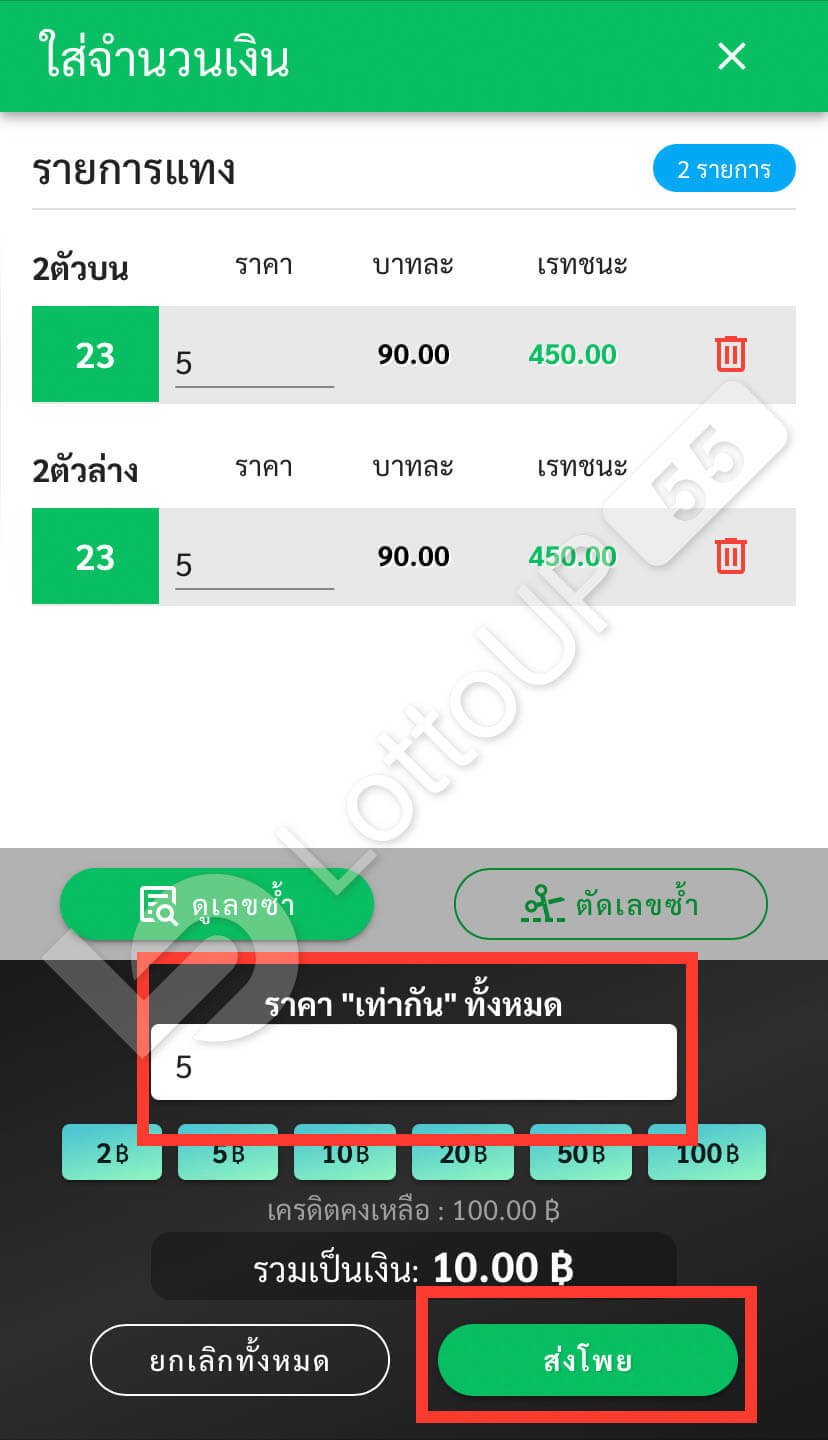Image resolution: width=828 pixels, height=1440 pixels.
Task: Select the 10฿ quick amount chip
Action: pos(344,1153)
